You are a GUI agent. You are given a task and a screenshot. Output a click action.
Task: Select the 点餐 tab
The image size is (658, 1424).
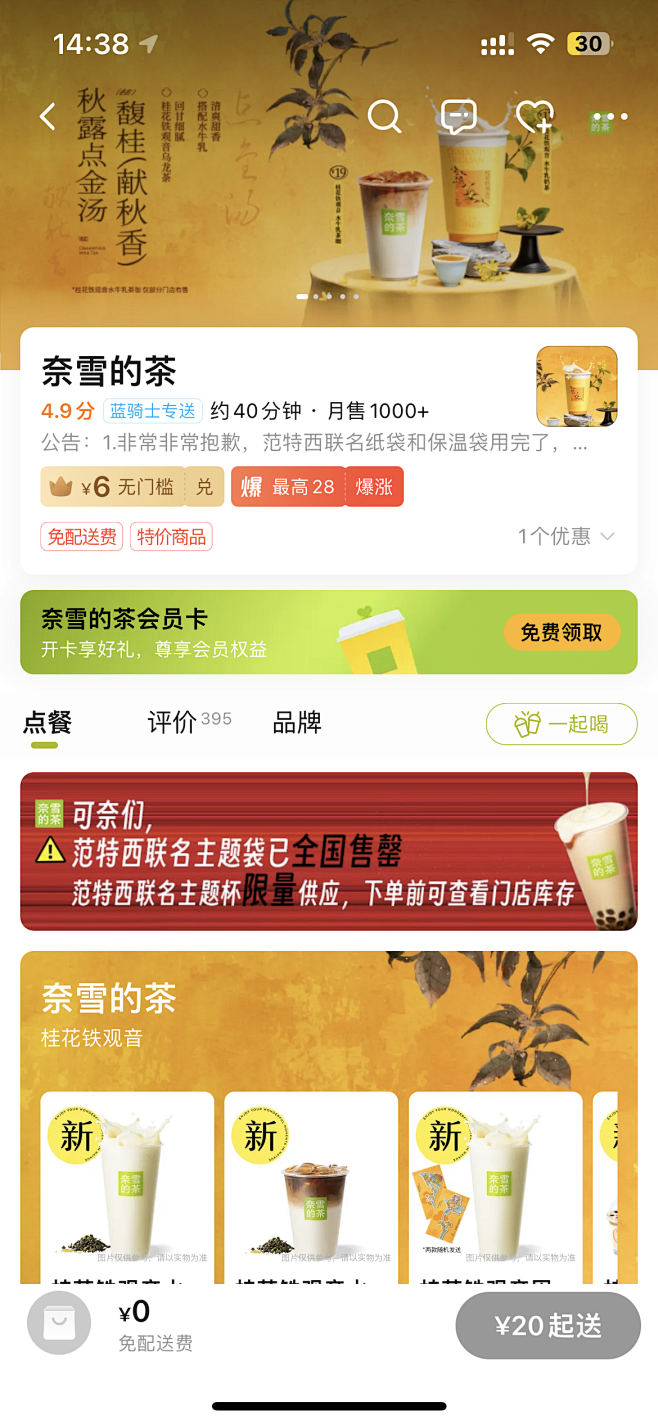pos(47,723)
